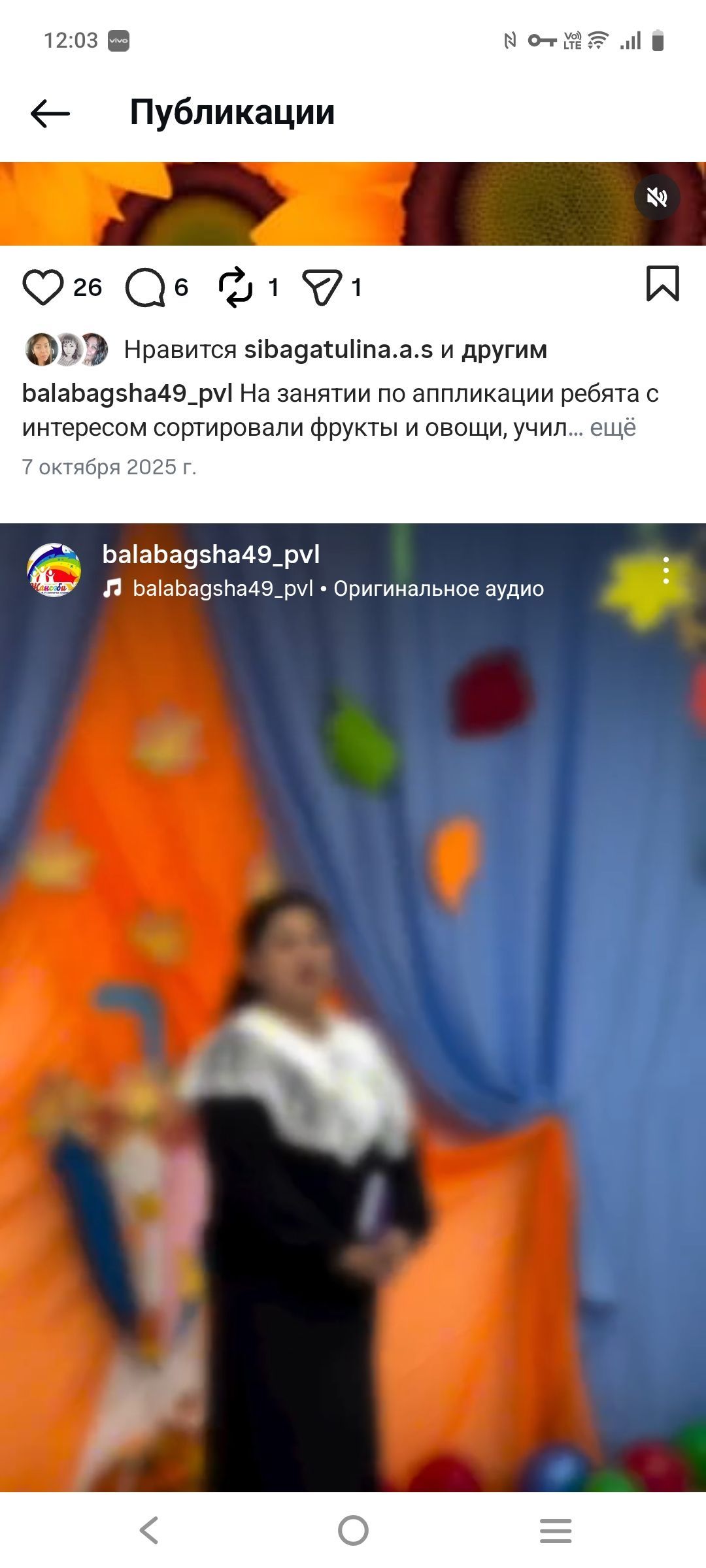Tap the system home button
This screenshot has width=706, height=1568.
tap(353, 1530)
